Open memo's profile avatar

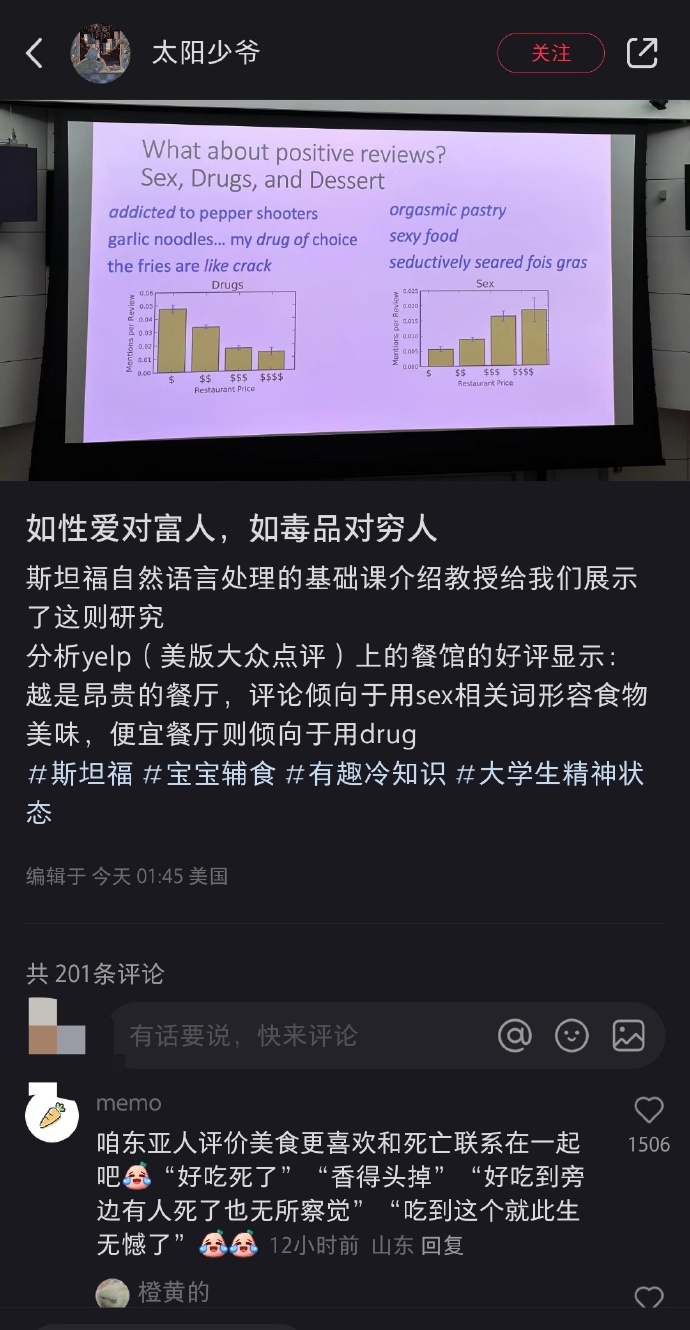(x=51, y=1113)
